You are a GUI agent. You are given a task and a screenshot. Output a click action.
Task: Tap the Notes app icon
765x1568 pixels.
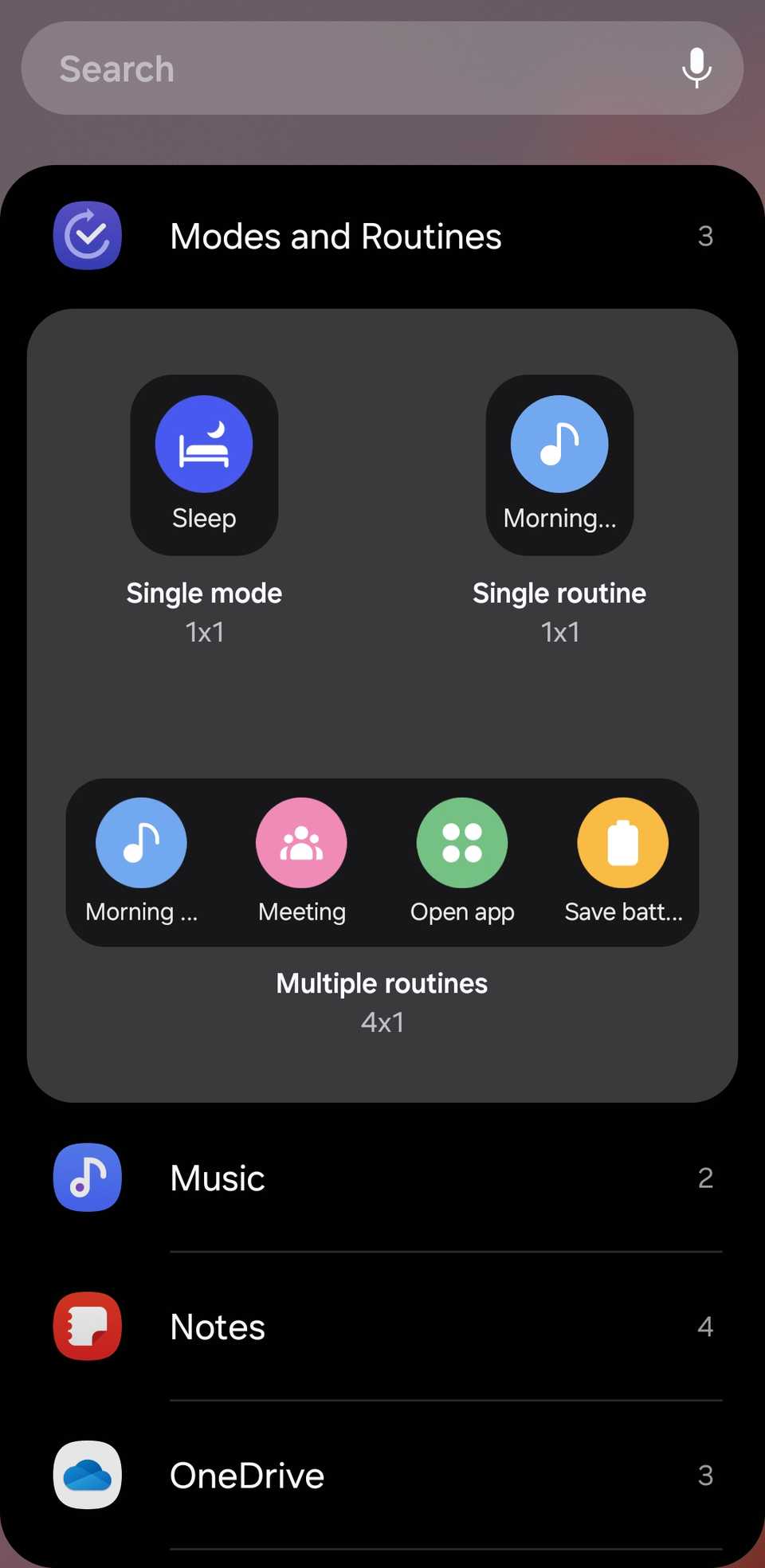[87, 1326]
